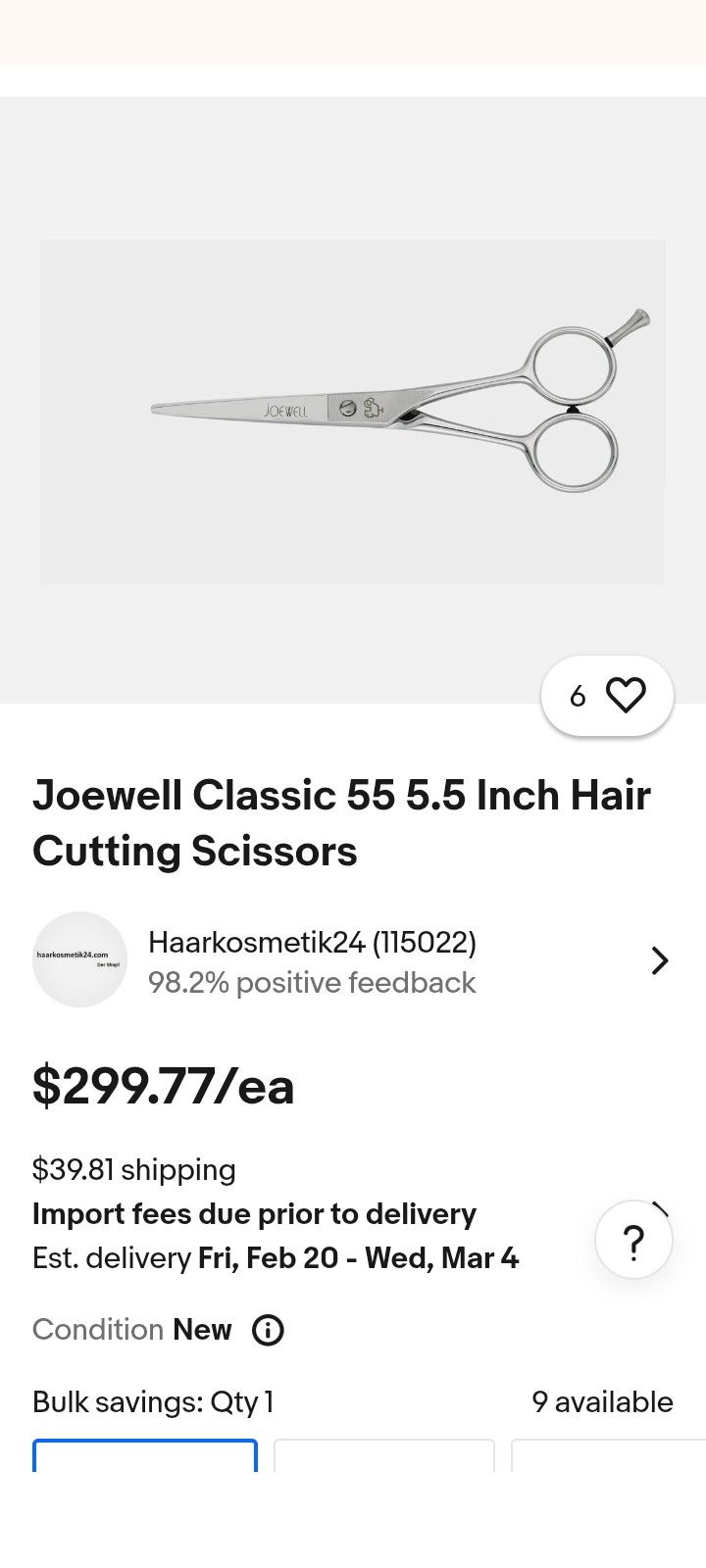Screen dimensions: 706x1568
Task: Click Import fees due prior to delivery
Action: pos(254,1214)
